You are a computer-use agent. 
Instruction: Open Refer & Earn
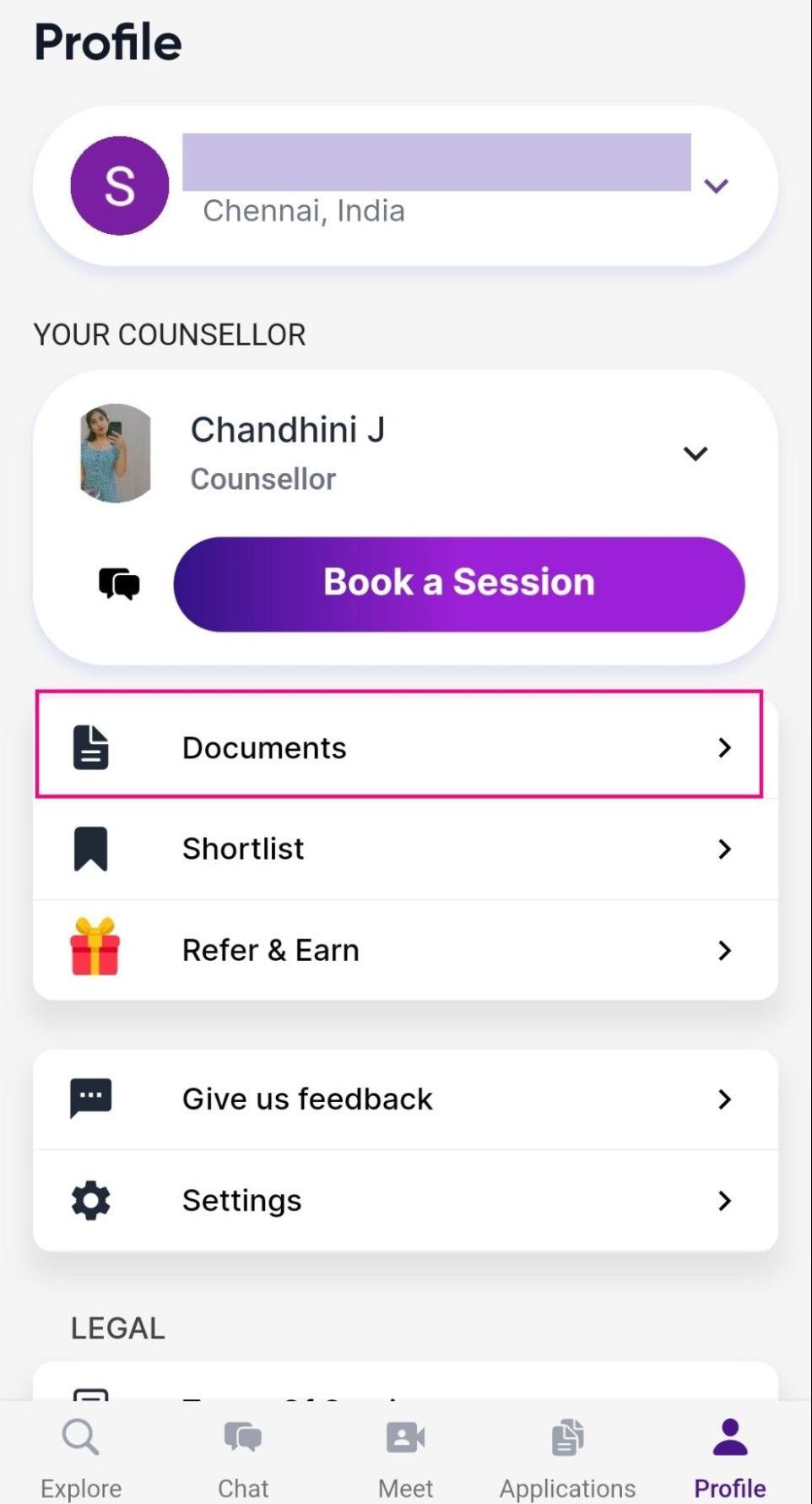coord(405,950)
